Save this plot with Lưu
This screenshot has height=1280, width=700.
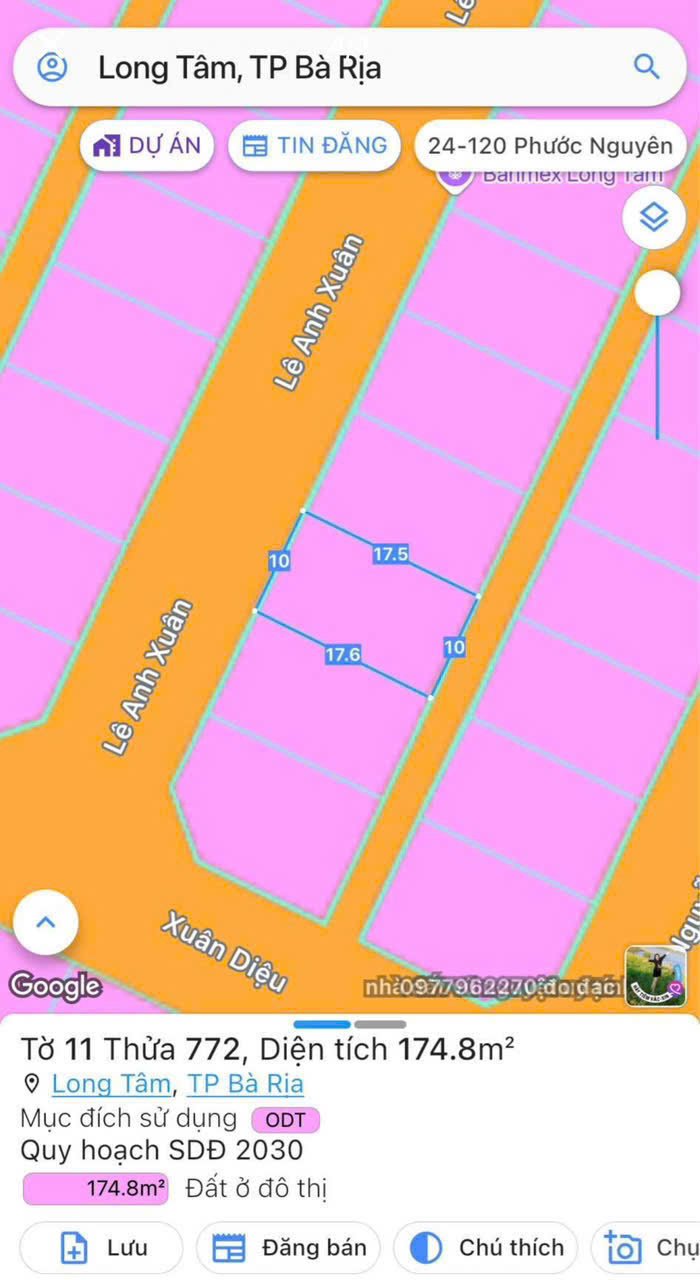pos(102,1248)
